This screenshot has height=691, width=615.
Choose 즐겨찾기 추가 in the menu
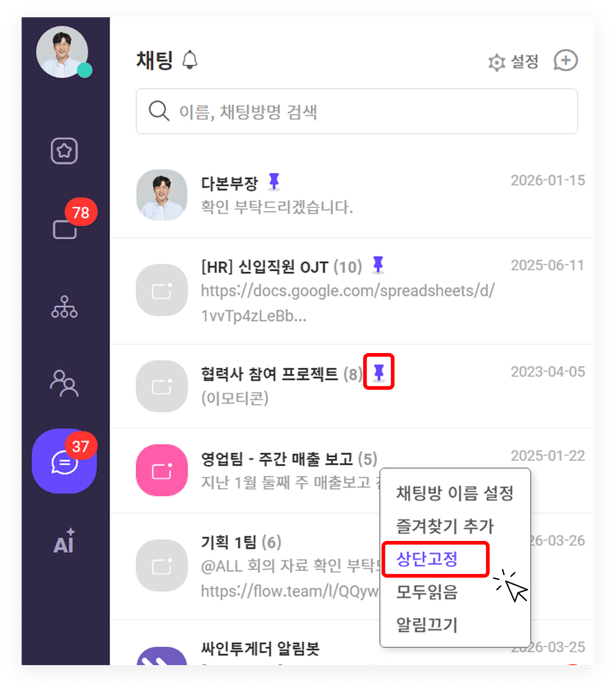pyautogui.click(x=444, y=525)
